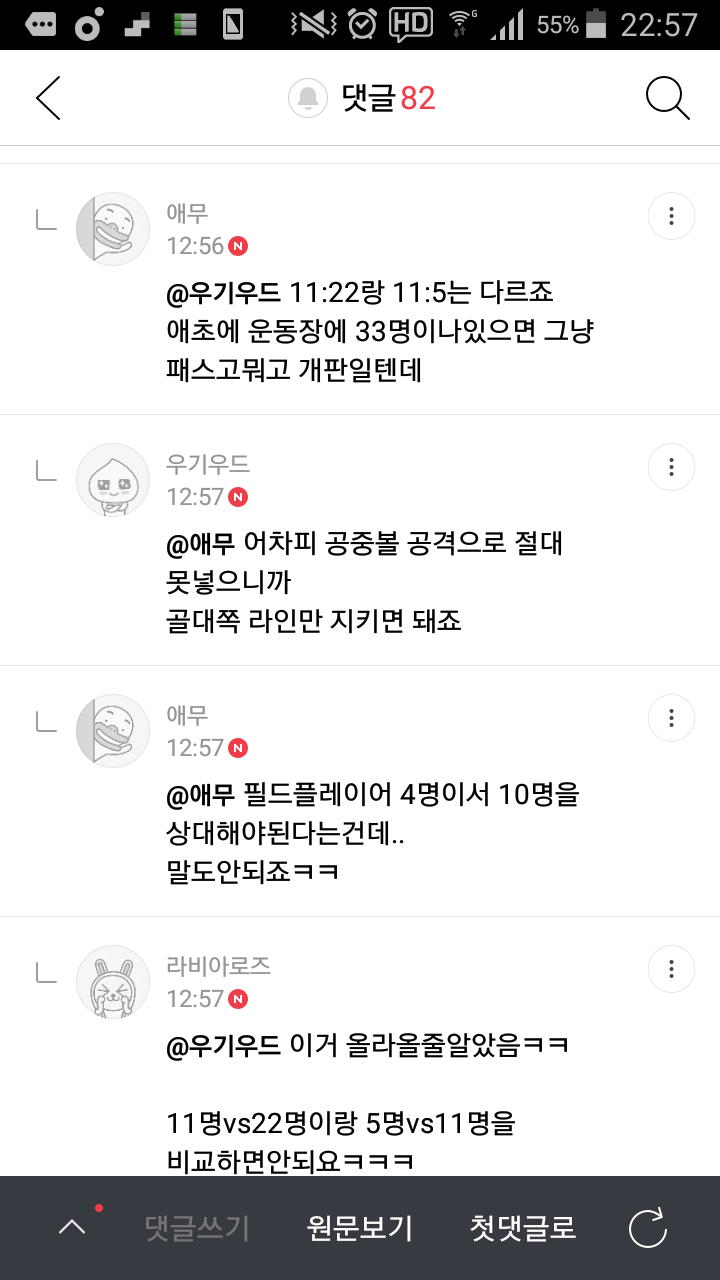Open search with the magnifier icon

[667, 98]
